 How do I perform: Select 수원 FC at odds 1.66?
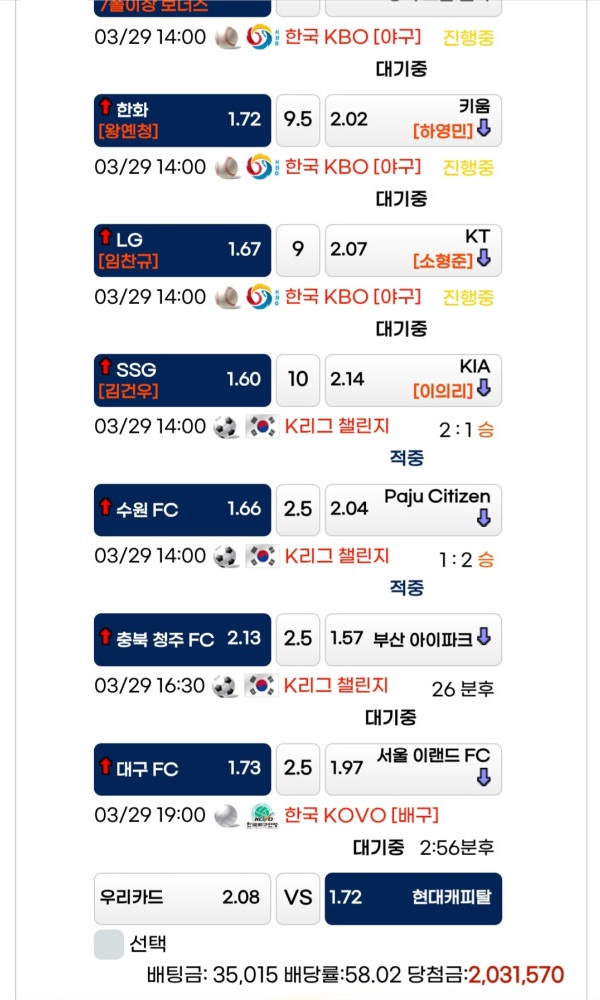click(x=182, y=510)
